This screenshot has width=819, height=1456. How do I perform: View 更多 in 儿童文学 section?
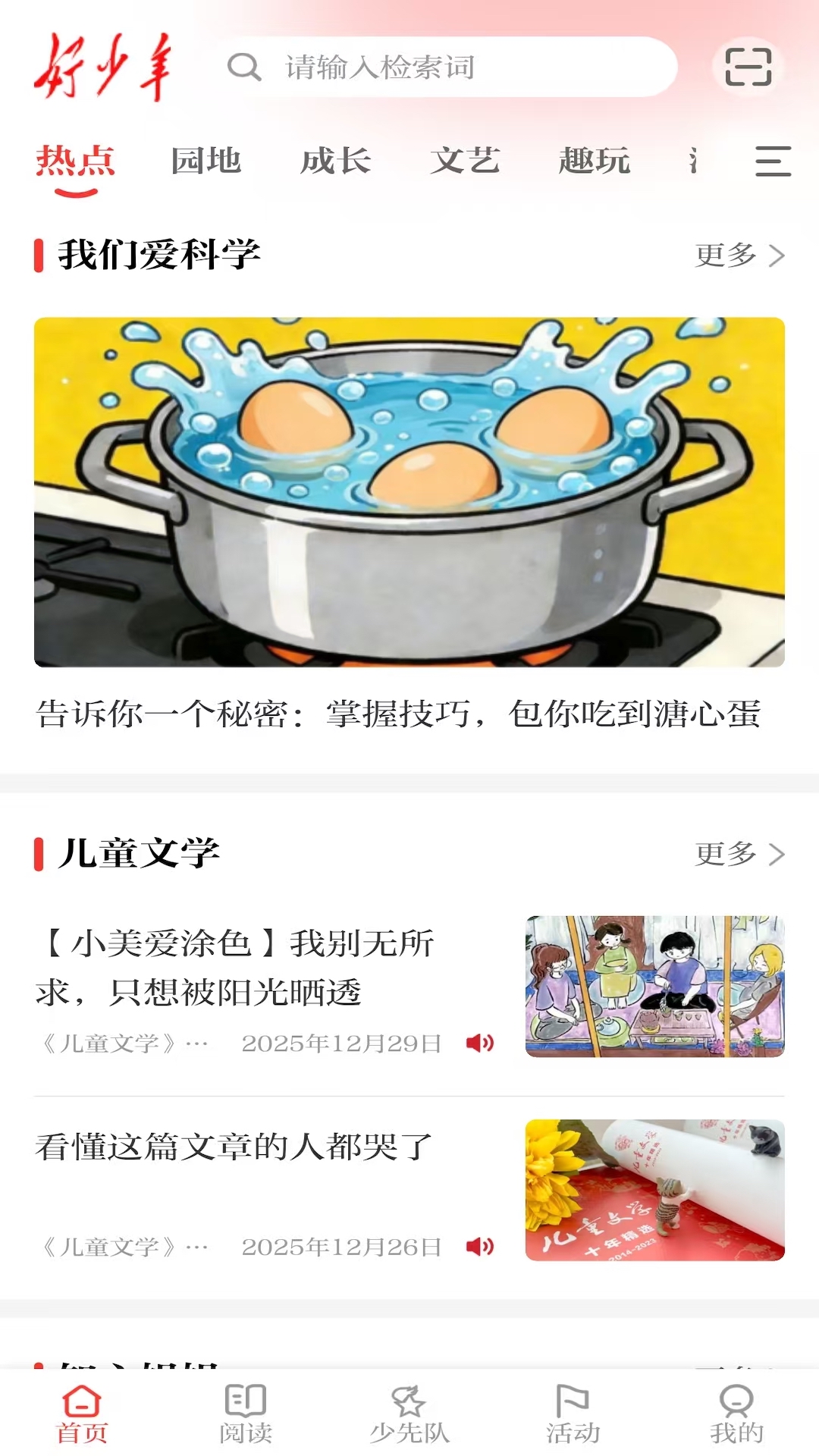tap(739, 854)
